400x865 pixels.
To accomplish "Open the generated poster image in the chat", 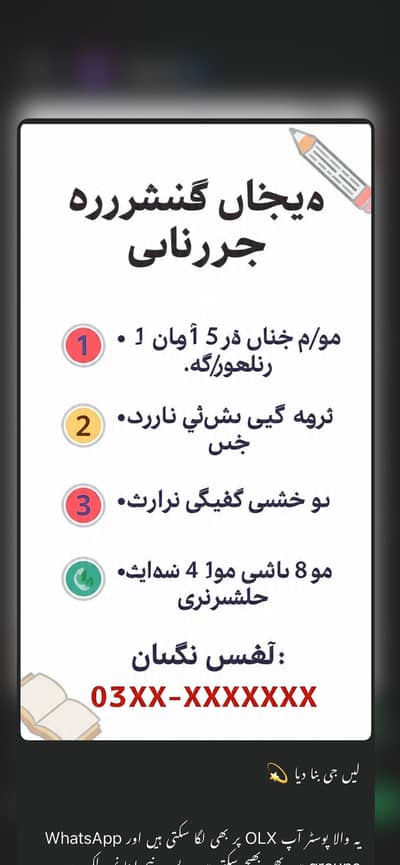I will [x=196, y=430].
